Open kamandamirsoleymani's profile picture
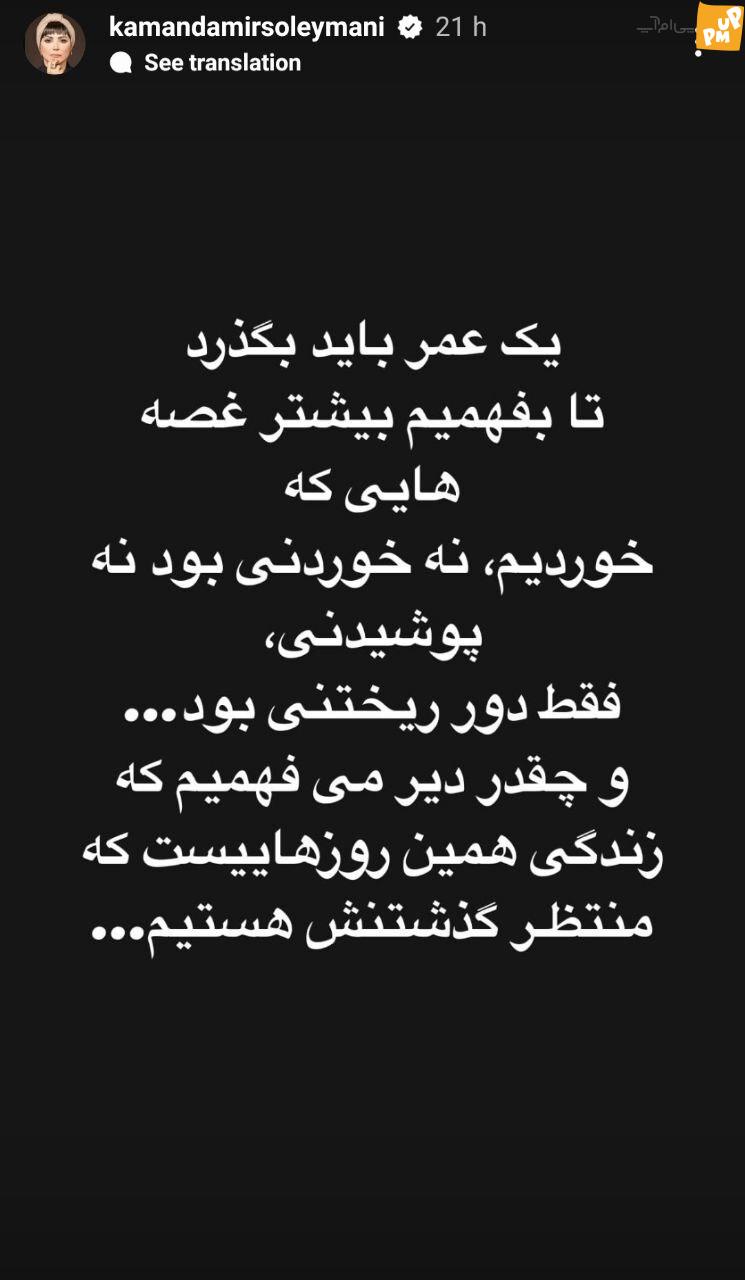The height and width of the screenshot is (1280, 745). [55, 44]
